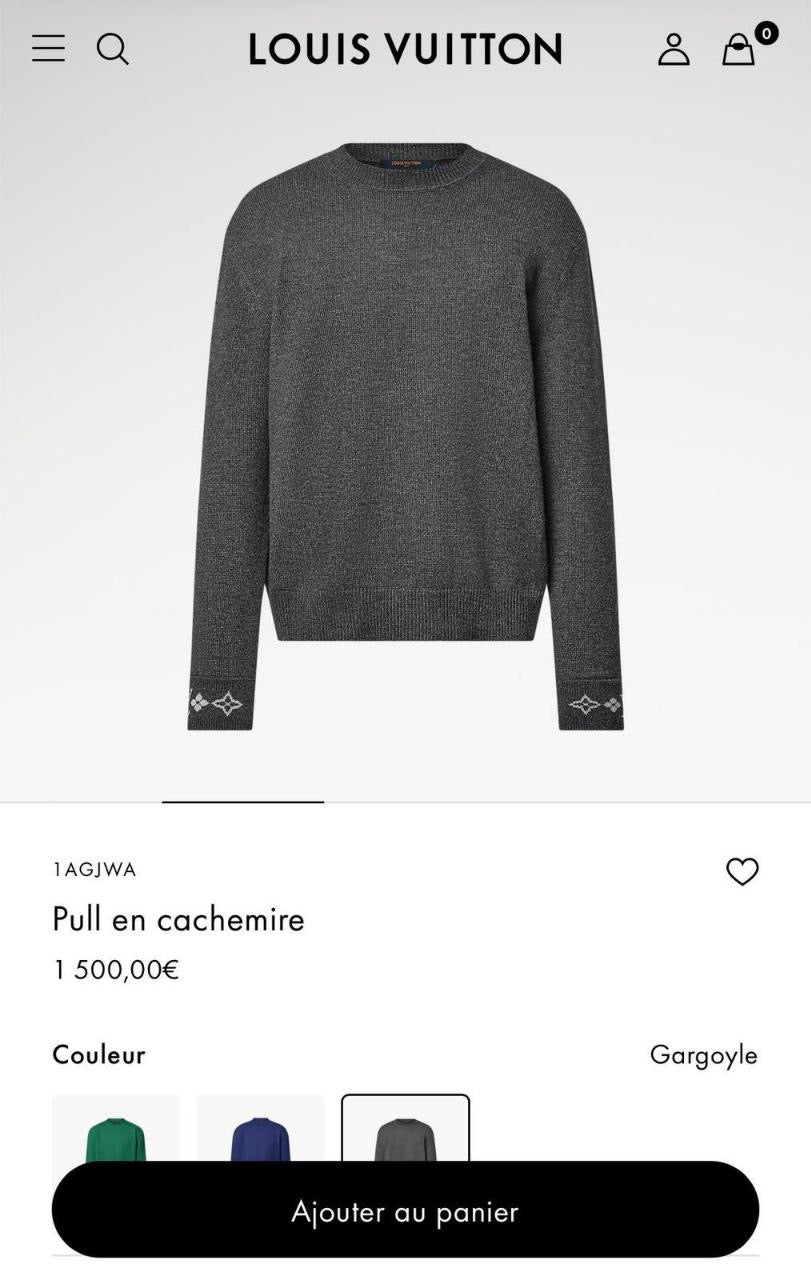
Task: Open the shopping bag icon
Action: coord(737,49)
